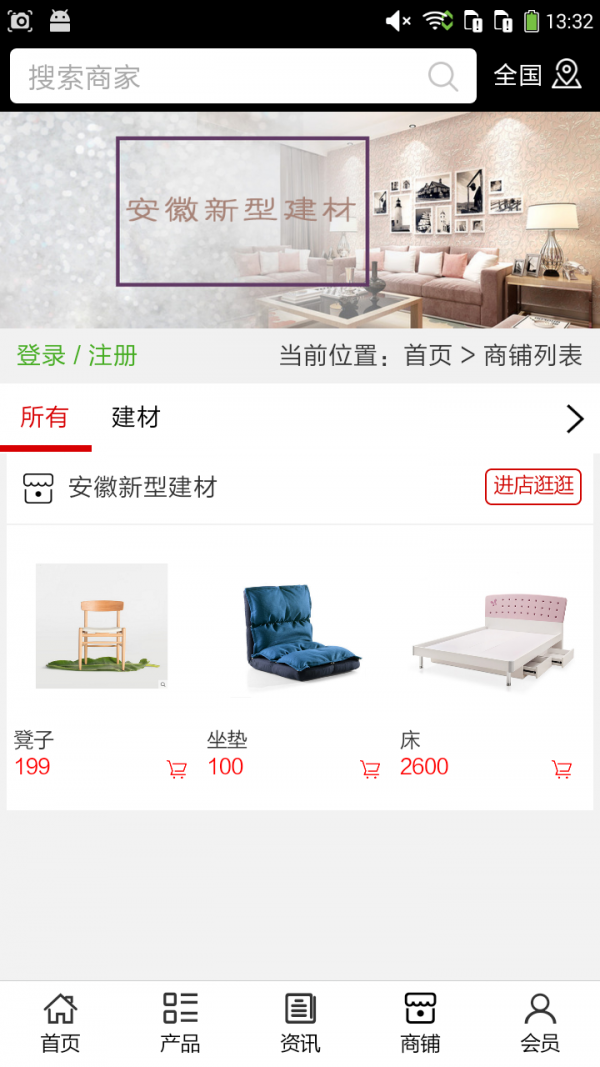600x1067 pixels.
Task: Tap 进店逛逛 to enter the shop
Action: (x=533, y=486)
